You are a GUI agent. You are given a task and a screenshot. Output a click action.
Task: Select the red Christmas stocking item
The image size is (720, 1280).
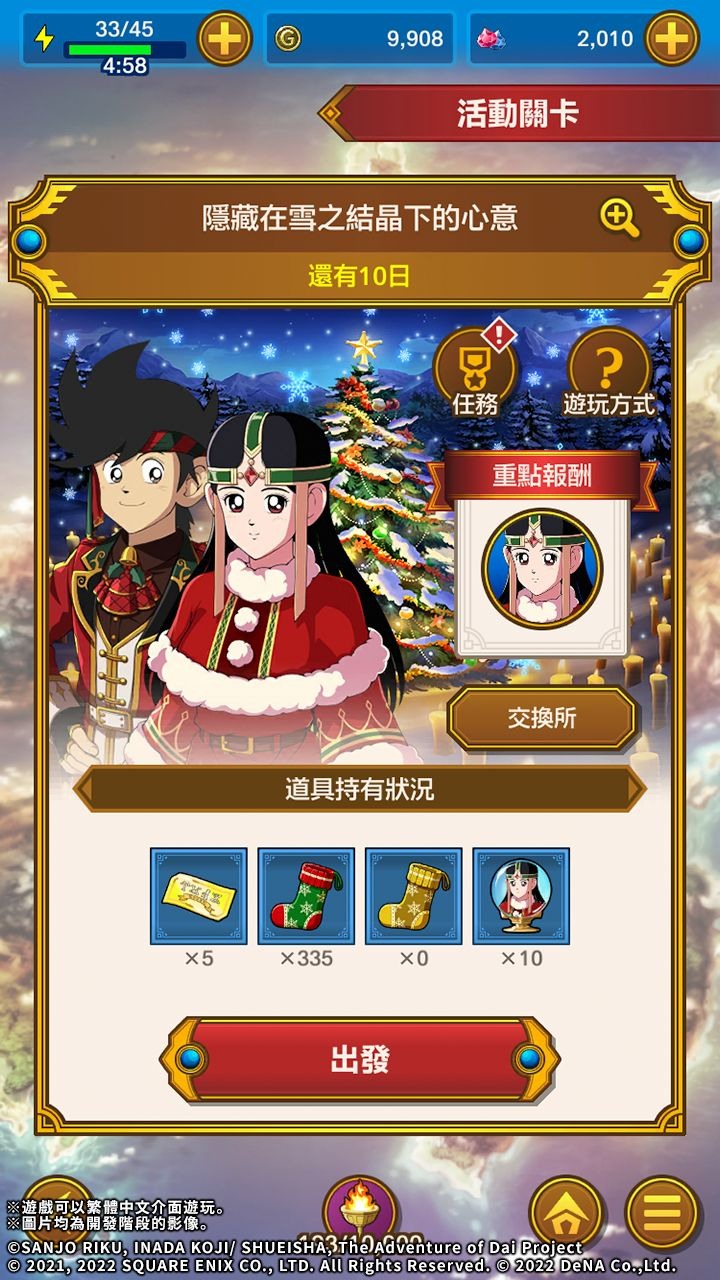click(306, 896)
